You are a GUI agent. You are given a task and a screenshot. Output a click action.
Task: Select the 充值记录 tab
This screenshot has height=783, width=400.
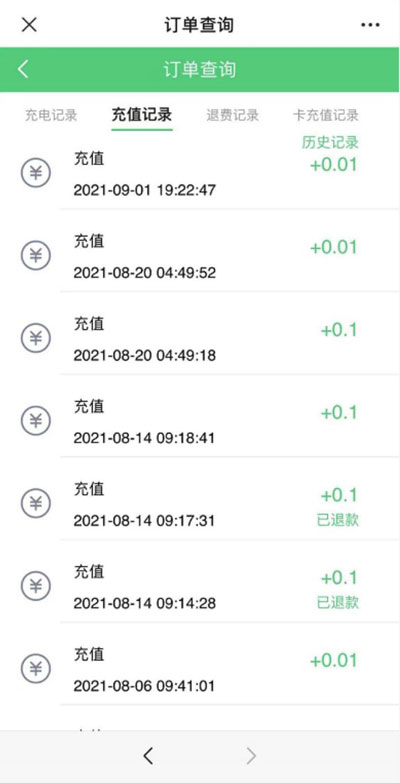click(x=142, y=115)
